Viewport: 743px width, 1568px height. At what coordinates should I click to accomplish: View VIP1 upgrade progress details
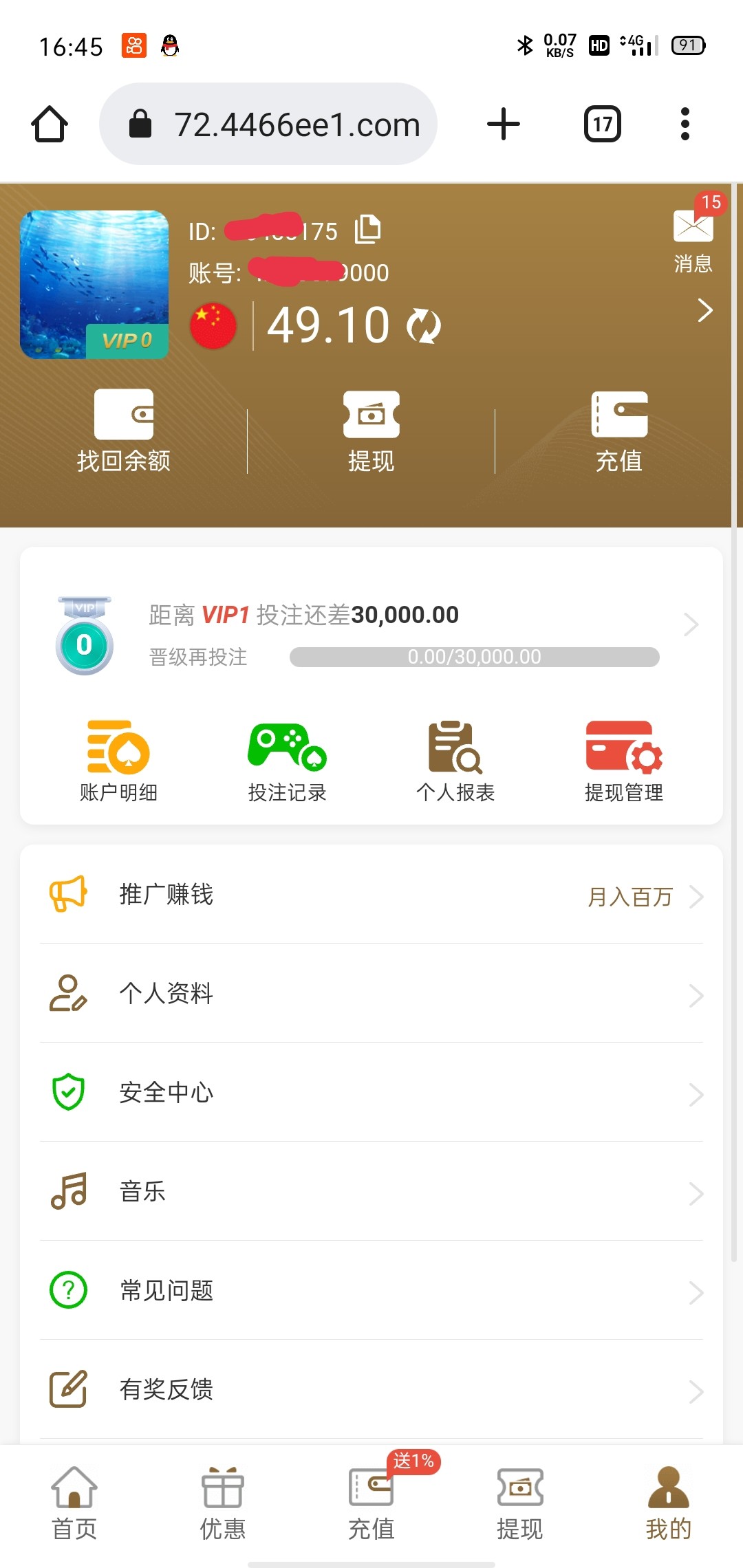tap(691, 624)
